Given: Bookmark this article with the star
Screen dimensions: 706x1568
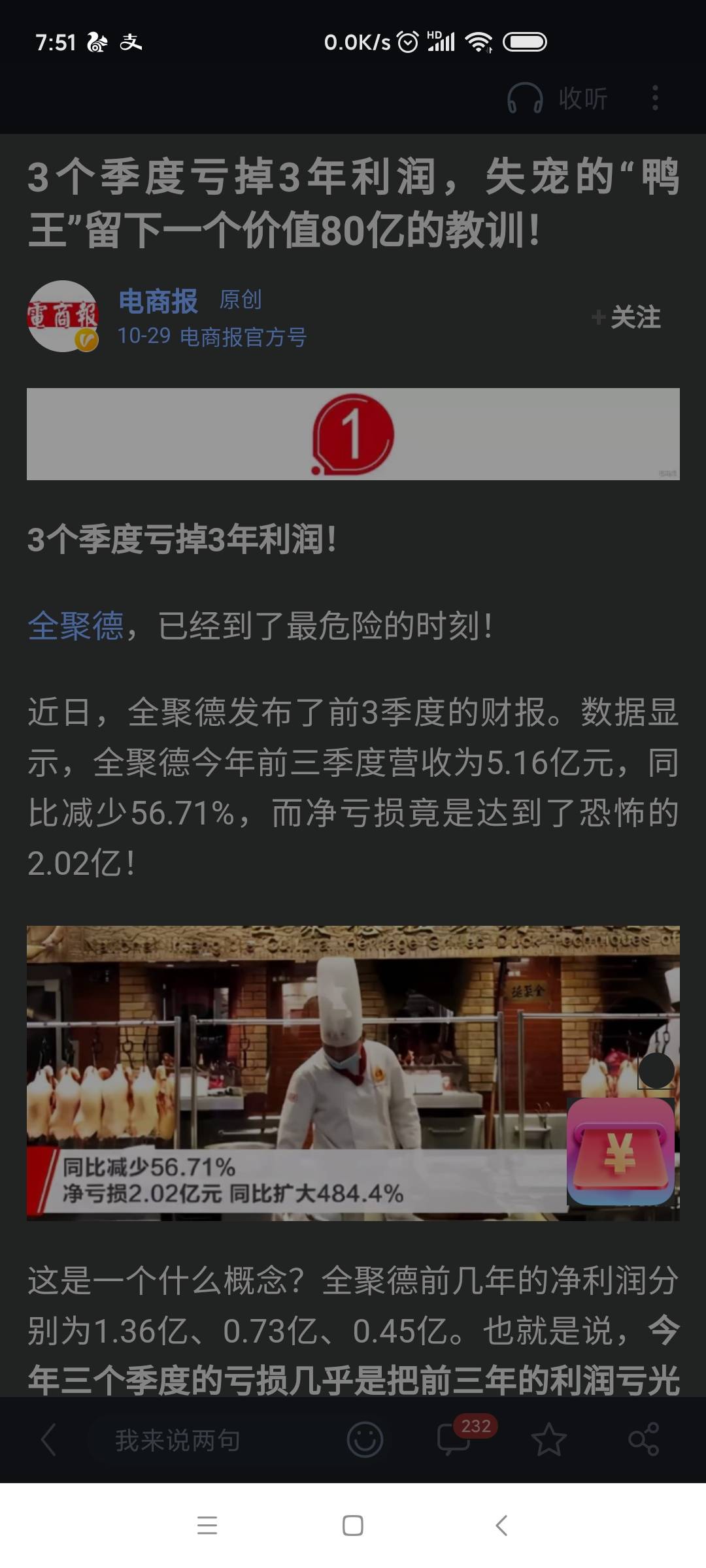Looking at the screenshot, I should coord(548,1440).
